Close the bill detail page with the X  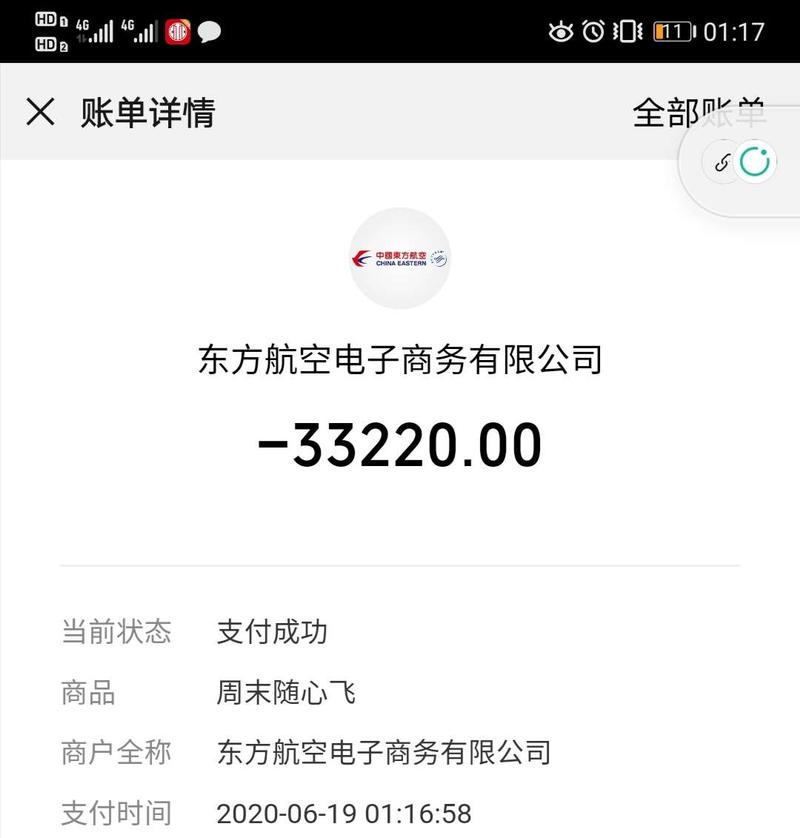[x=41, y=112]
